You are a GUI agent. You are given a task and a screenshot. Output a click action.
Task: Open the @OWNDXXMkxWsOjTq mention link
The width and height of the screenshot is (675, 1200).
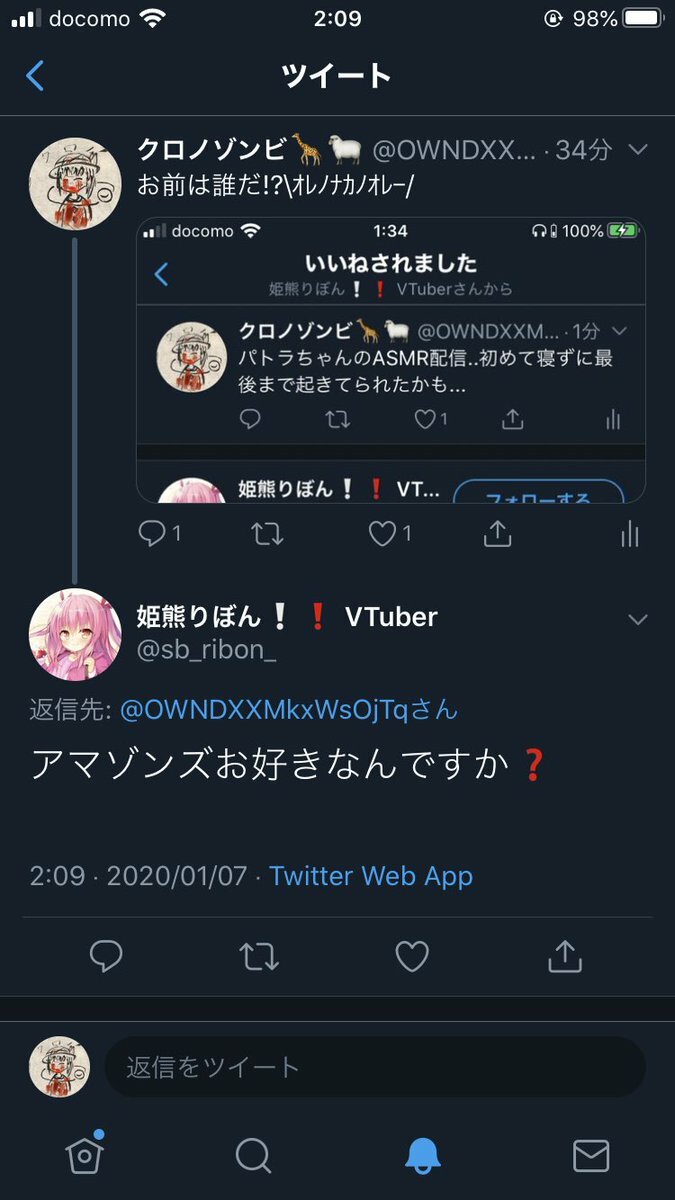pos(288,710)
